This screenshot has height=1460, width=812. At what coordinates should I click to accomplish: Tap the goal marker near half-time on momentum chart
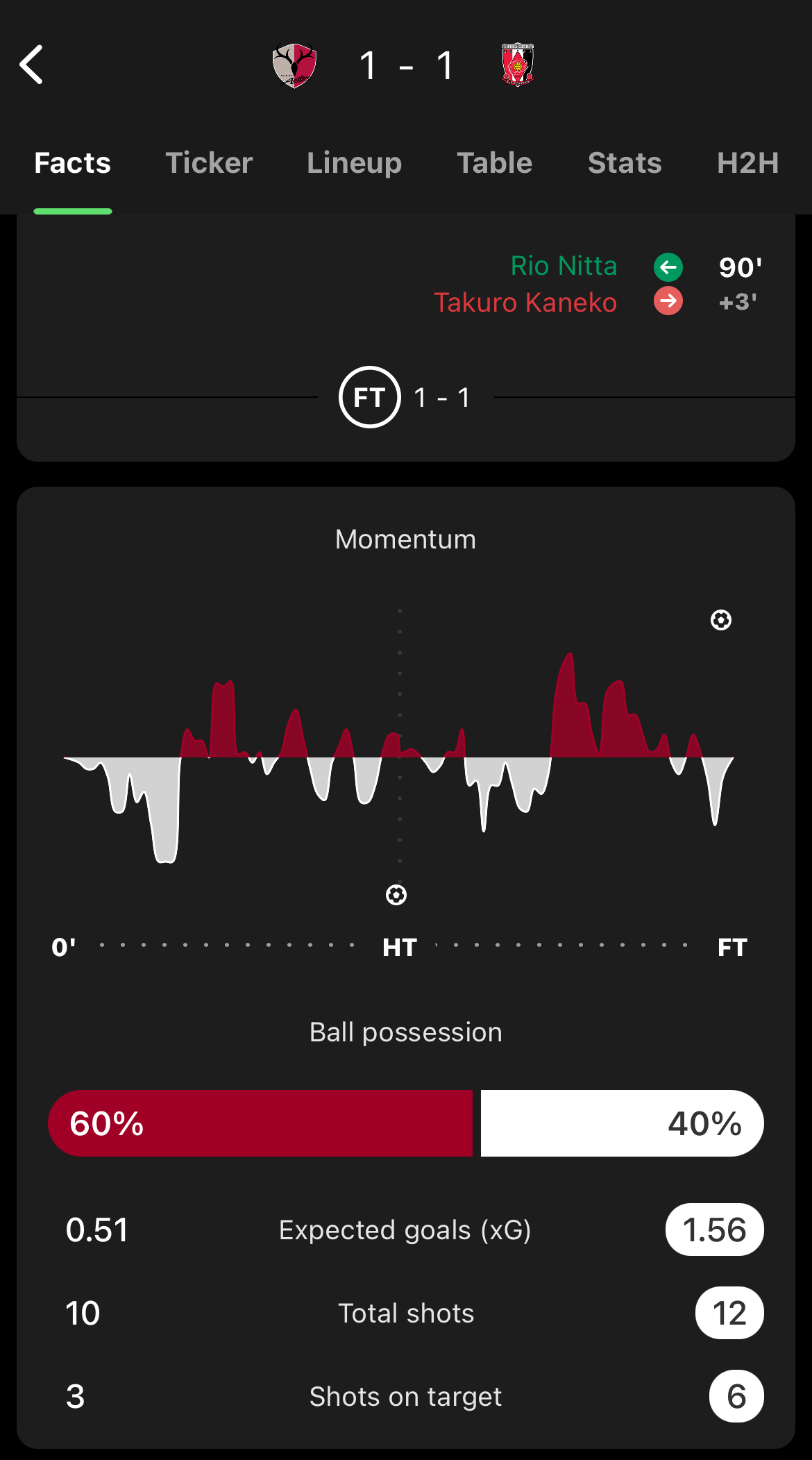396,895
